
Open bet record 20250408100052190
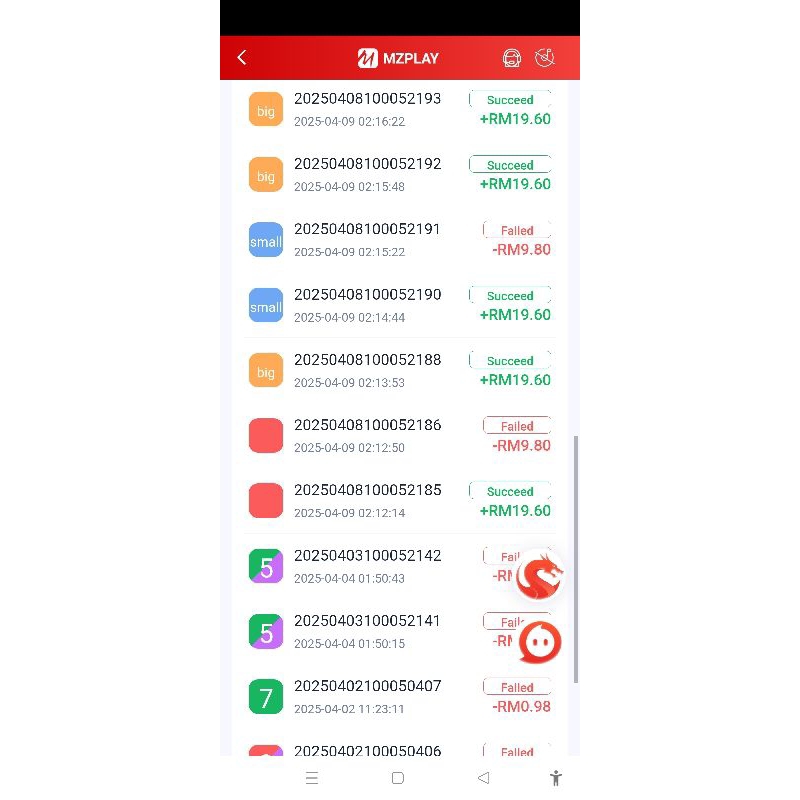(399, 305)
